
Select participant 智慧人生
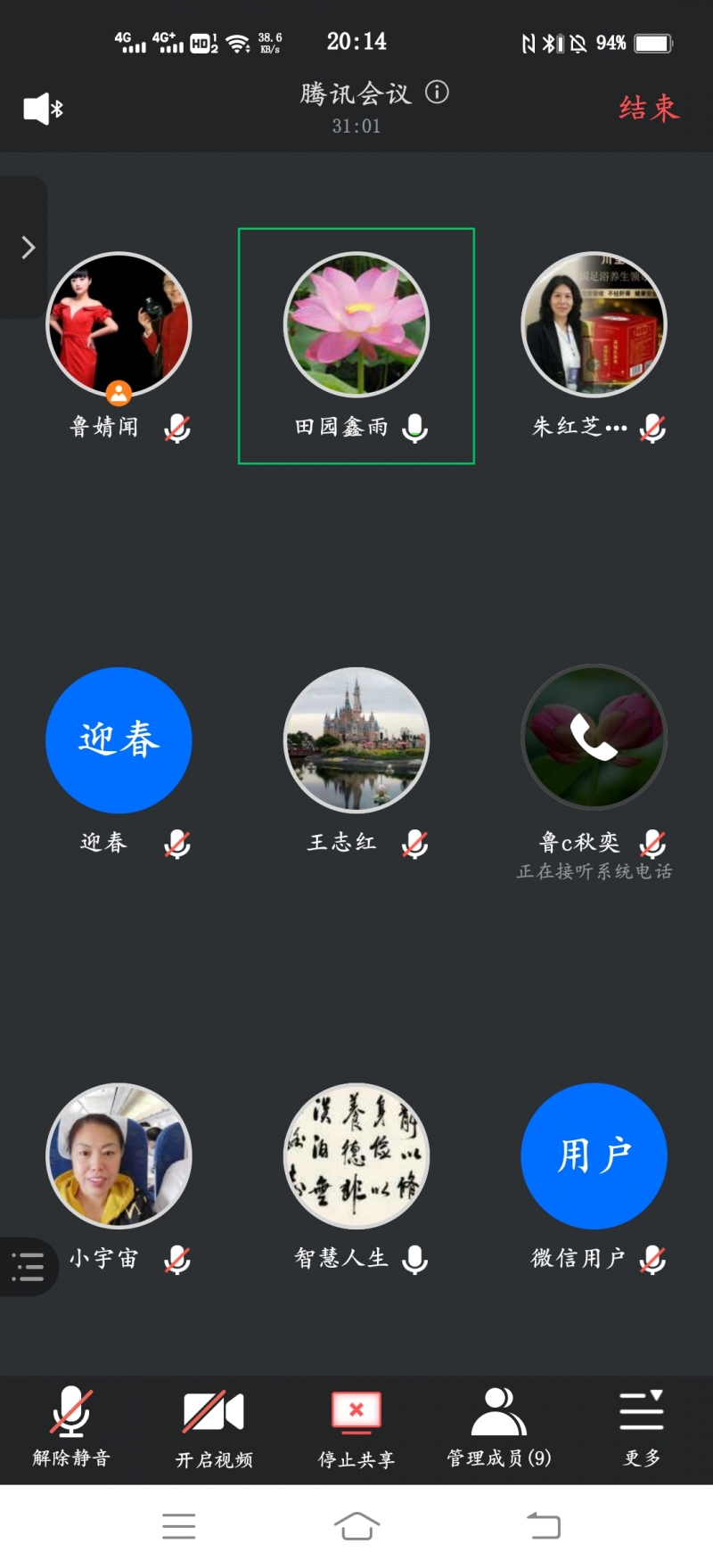coord(356,1156)
